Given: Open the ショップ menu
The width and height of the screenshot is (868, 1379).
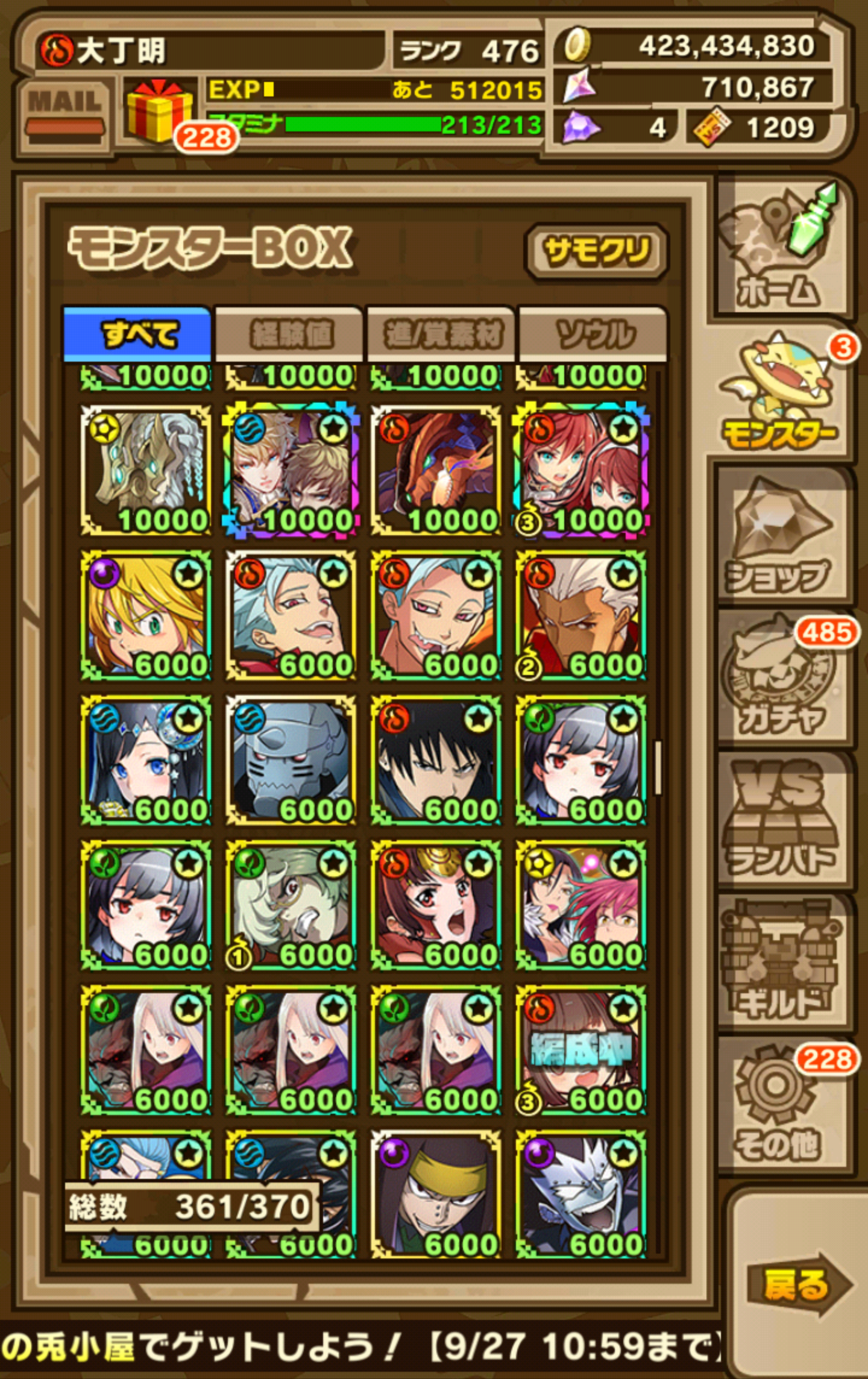Looking at the screenshot, I should tap(782, 536).
